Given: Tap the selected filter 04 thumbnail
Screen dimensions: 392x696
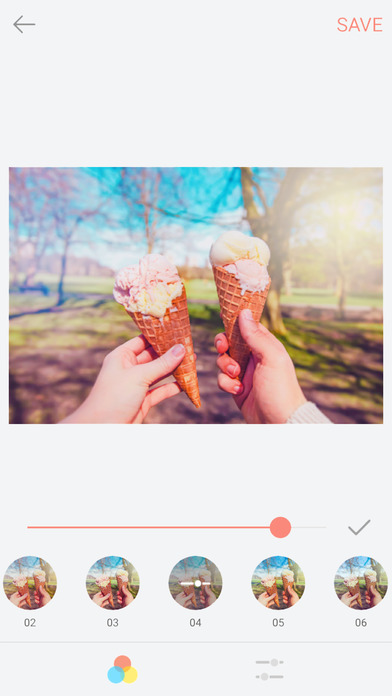Looking at the screenshot, I should point(195,582).
